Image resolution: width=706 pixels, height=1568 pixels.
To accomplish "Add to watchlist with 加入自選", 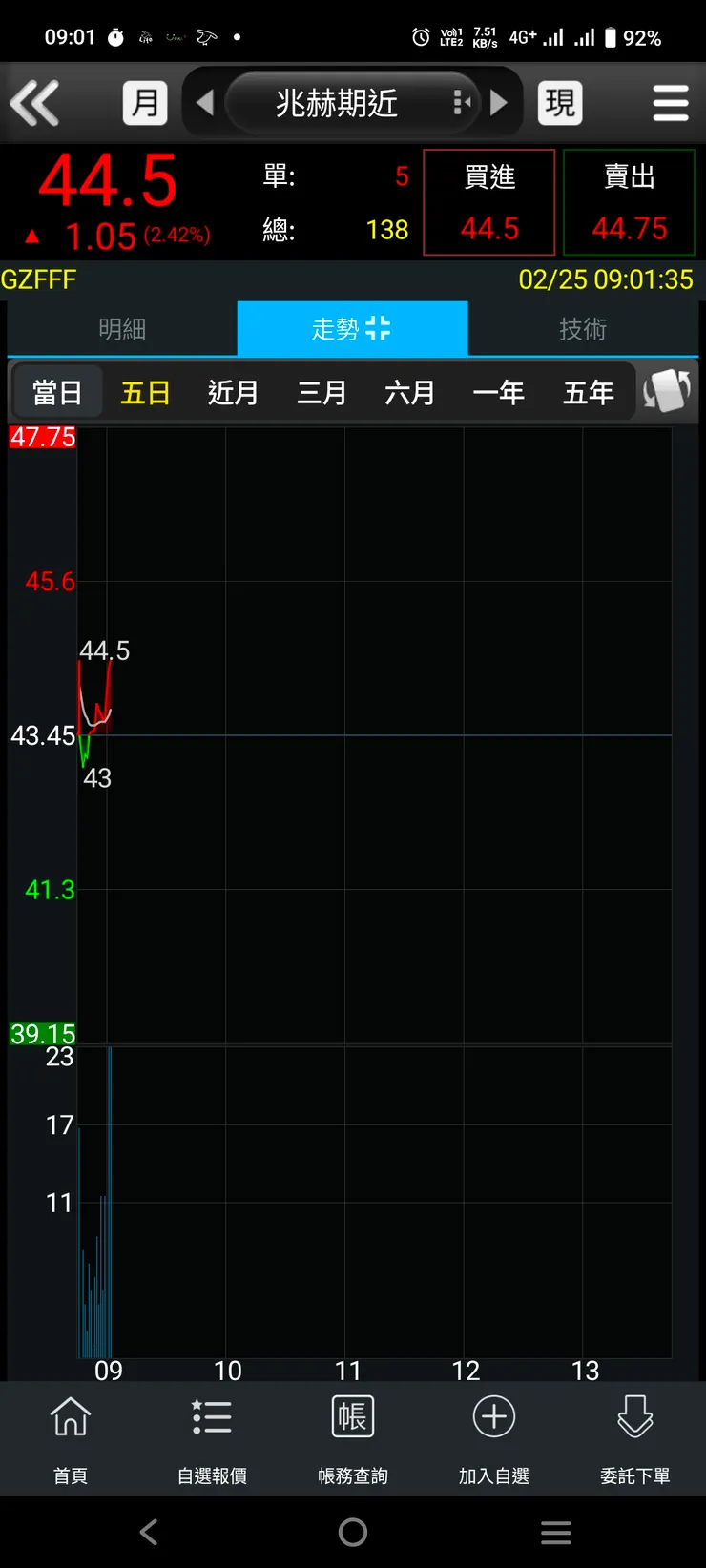I will (x=494, y=1437).
